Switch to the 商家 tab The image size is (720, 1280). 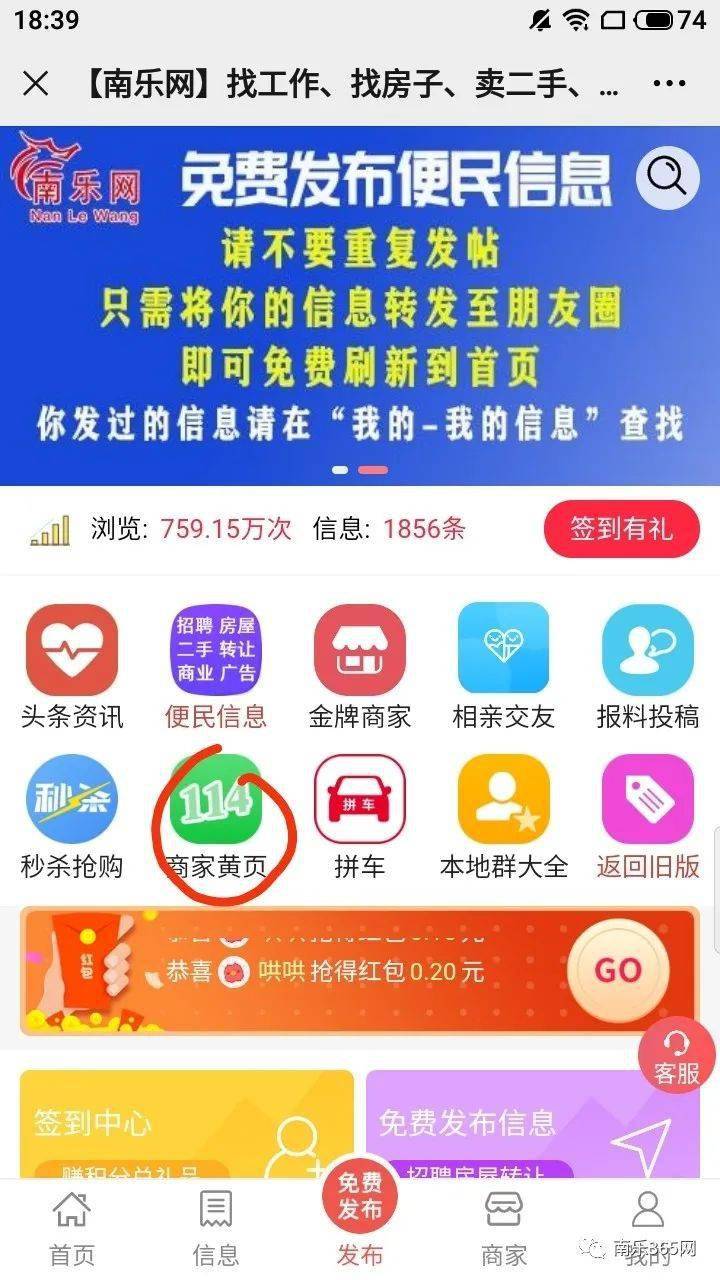(x=504, y=1228)
